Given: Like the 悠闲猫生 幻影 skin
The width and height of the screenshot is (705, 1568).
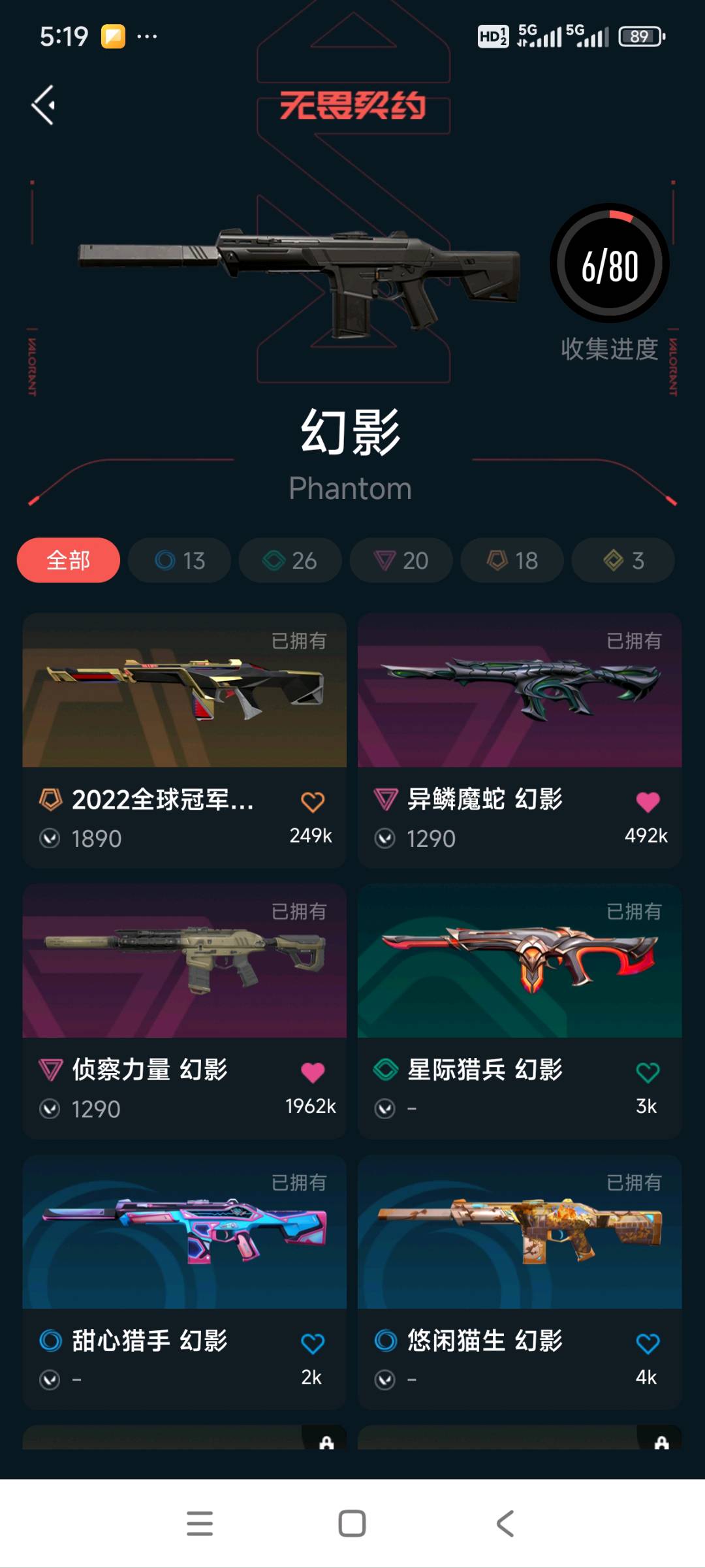Looking at the screenshot, I should pyautogui.click(x=648, y=1343).
